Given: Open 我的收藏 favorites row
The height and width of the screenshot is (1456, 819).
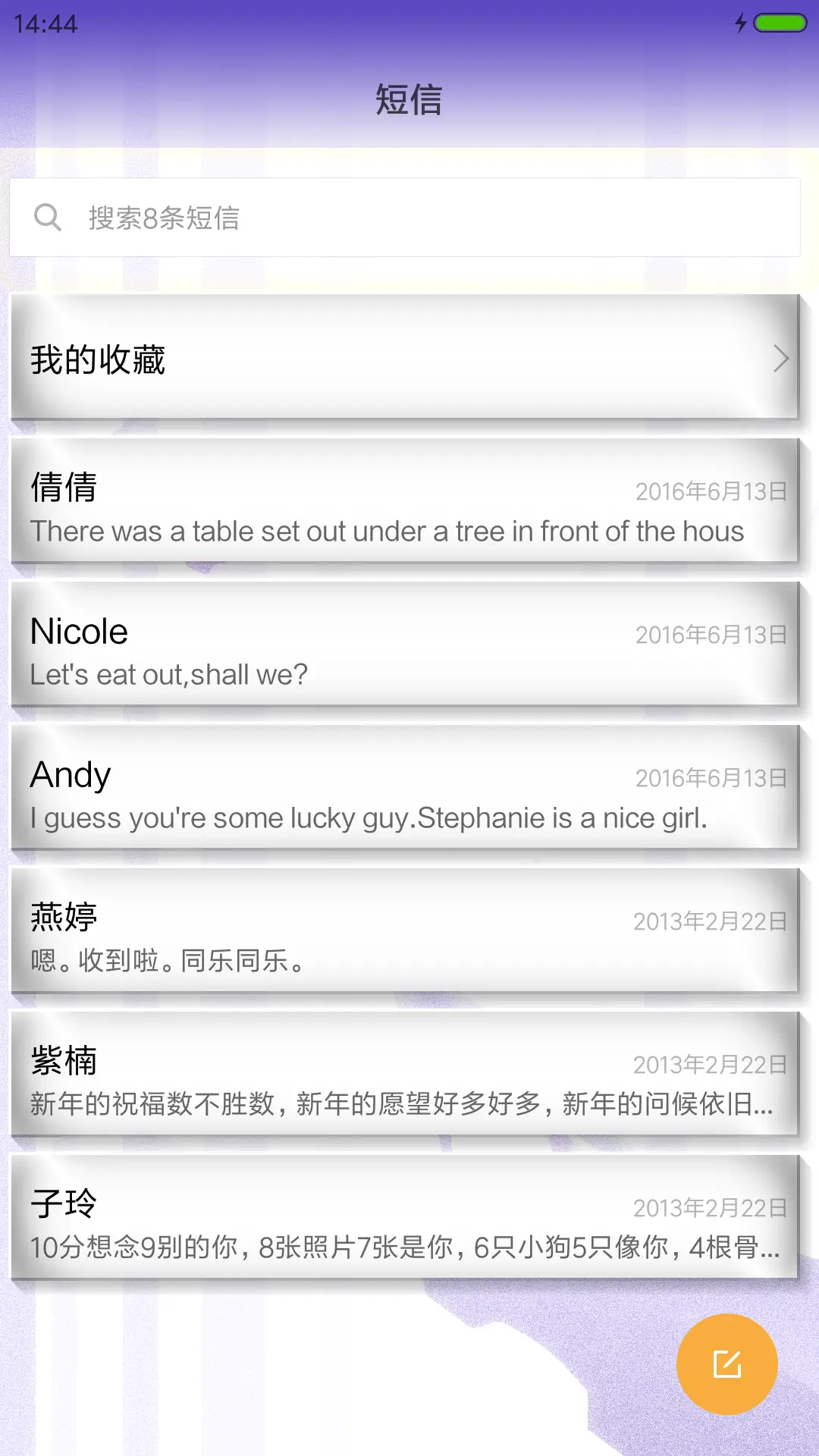Looking at the screenshot, I should 405,358.
